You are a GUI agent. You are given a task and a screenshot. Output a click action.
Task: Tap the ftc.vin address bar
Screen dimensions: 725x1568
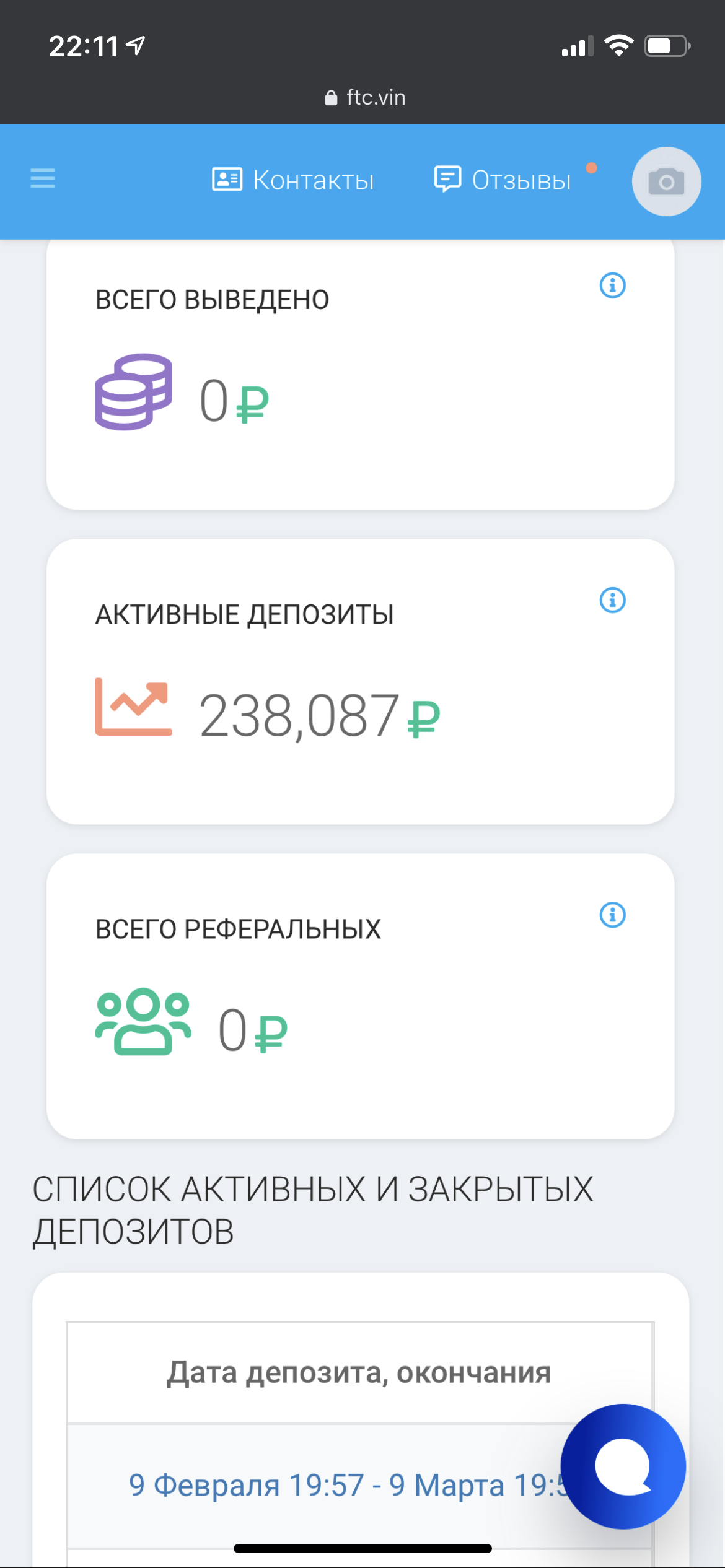coord(364,97)
